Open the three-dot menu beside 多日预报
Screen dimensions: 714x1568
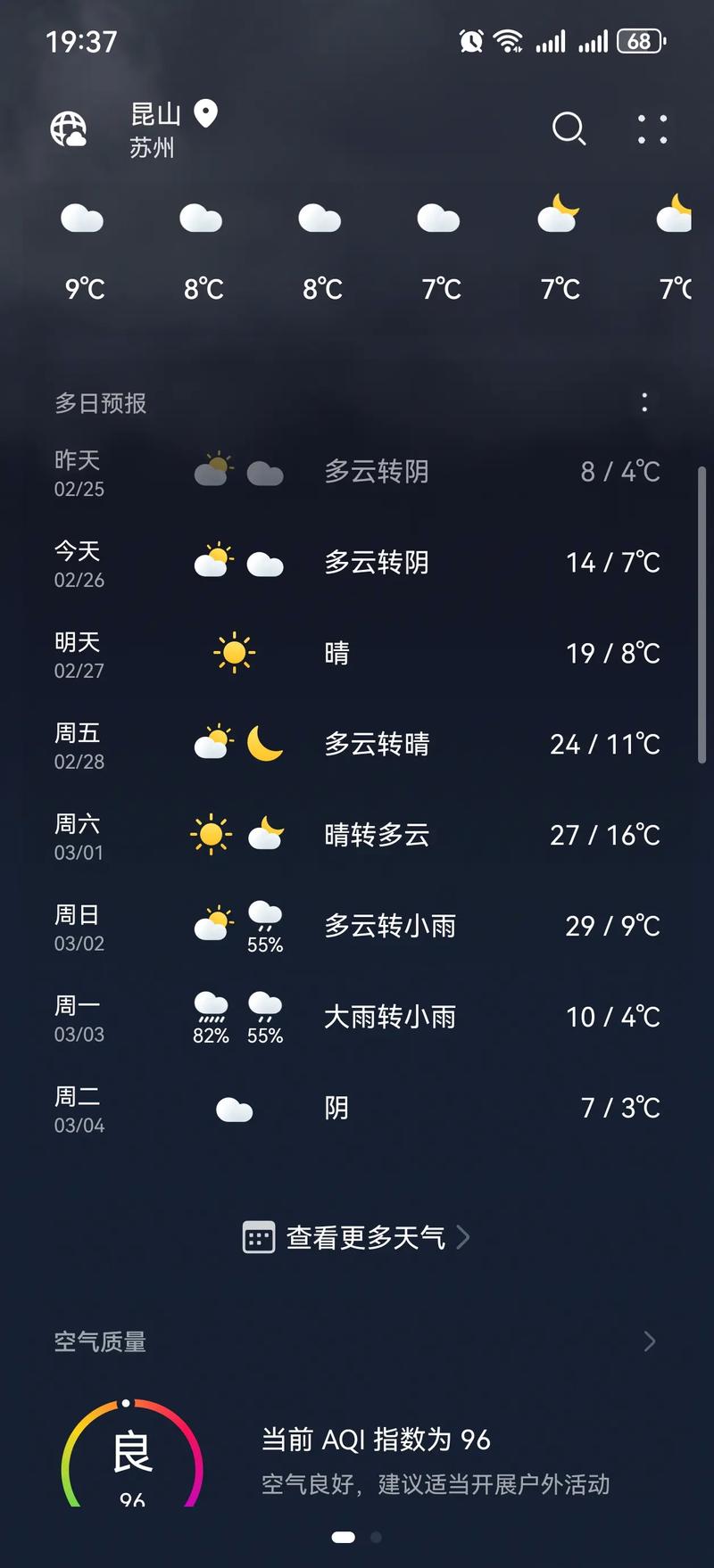pos(644,403)
